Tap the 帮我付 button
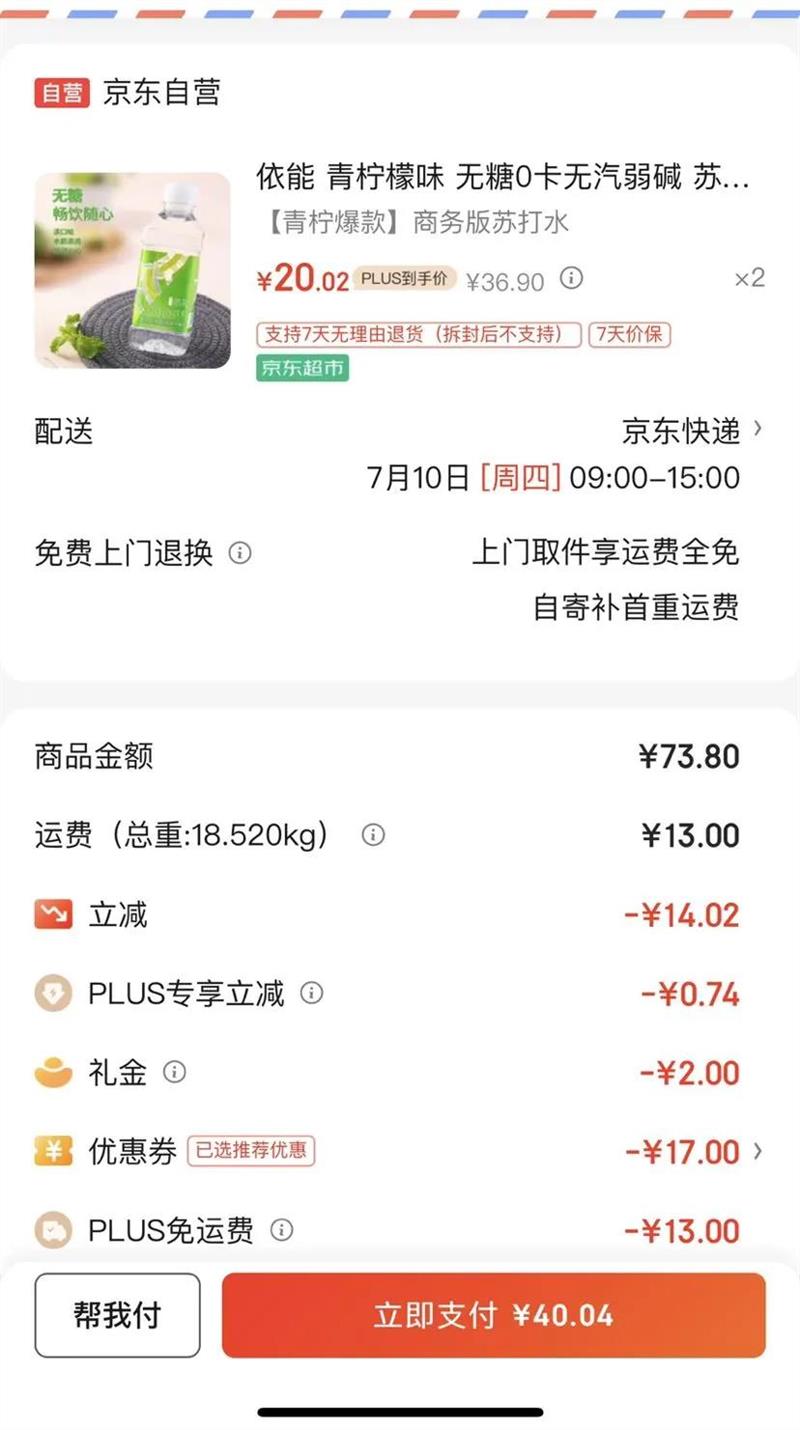 click(x=117, y=1315)
